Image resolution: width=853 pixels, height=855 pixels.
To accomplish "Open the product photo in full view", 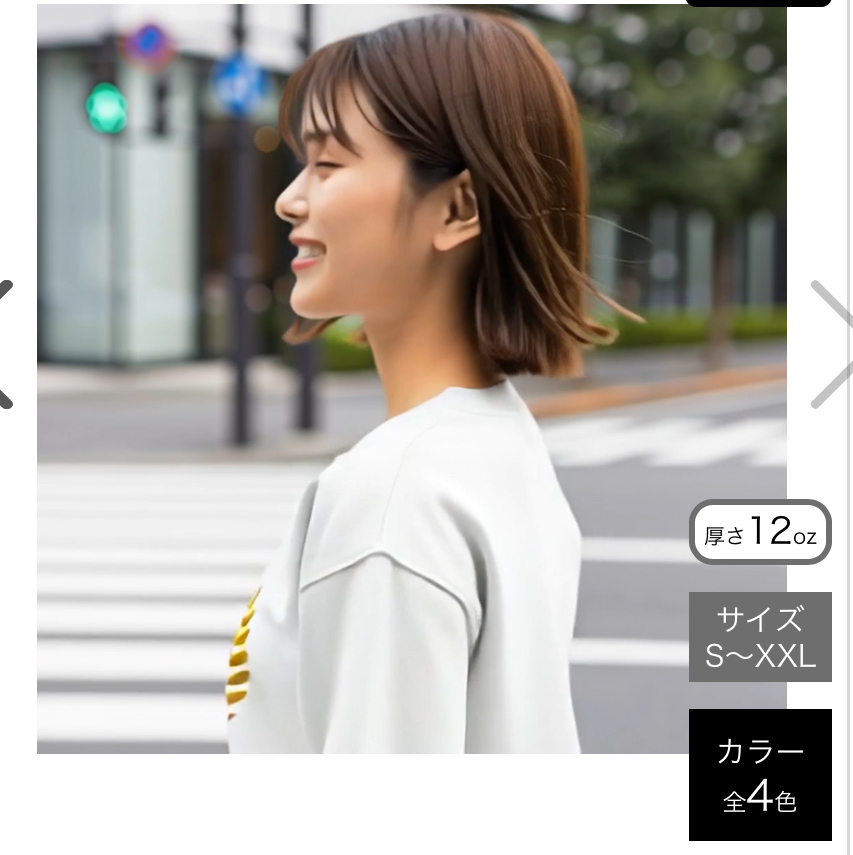I will (411, 378).
